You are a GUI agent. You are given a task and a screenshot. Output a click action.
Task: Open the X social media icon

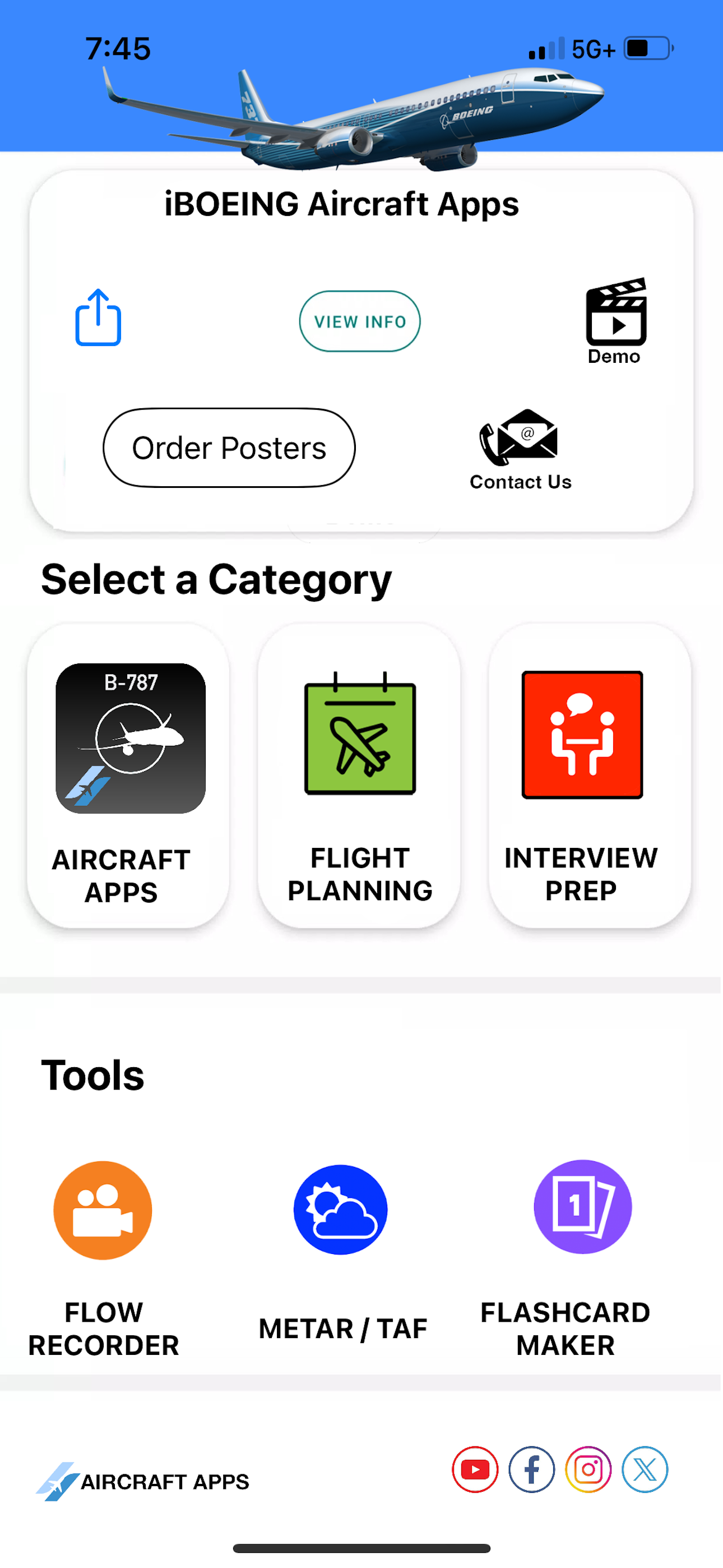[x=645, y=1469]
